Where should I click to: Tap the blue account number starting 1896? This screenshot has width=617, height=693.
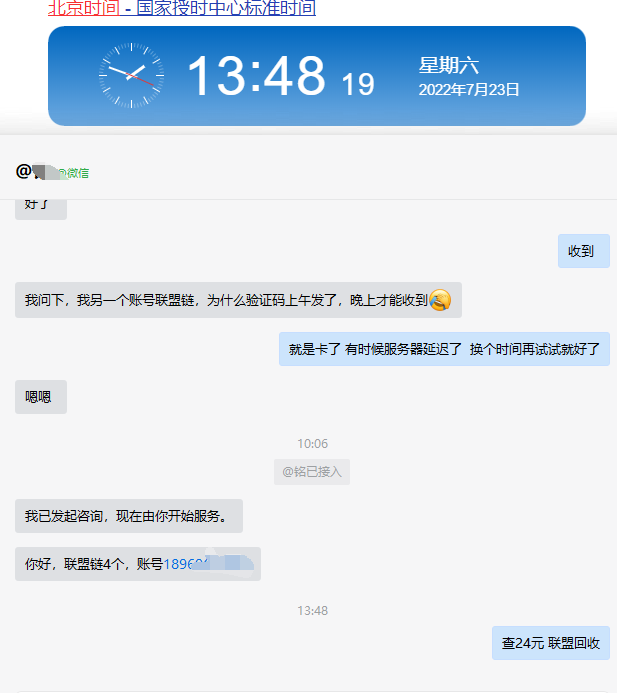[187, 564]
